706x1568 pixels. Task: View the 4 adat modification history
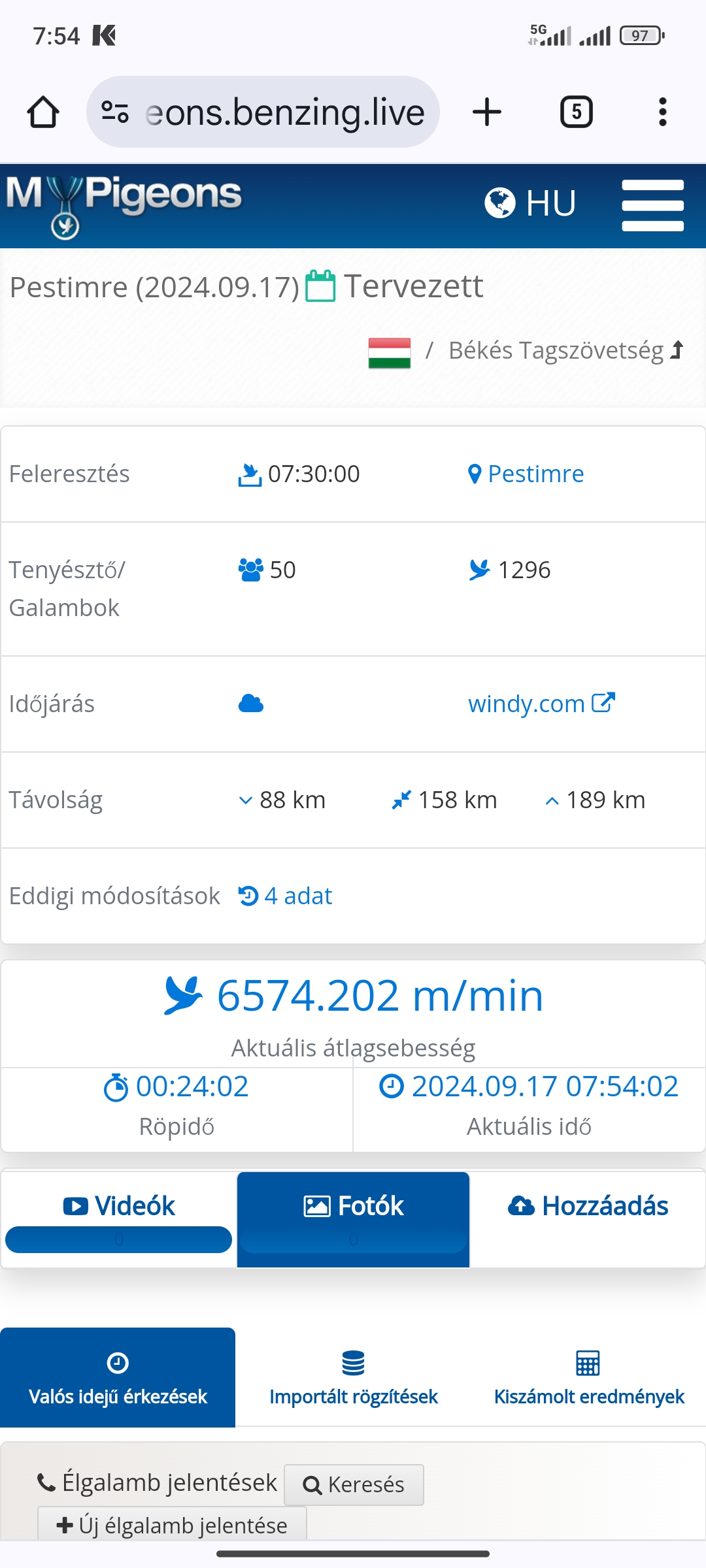pos(286,896)
